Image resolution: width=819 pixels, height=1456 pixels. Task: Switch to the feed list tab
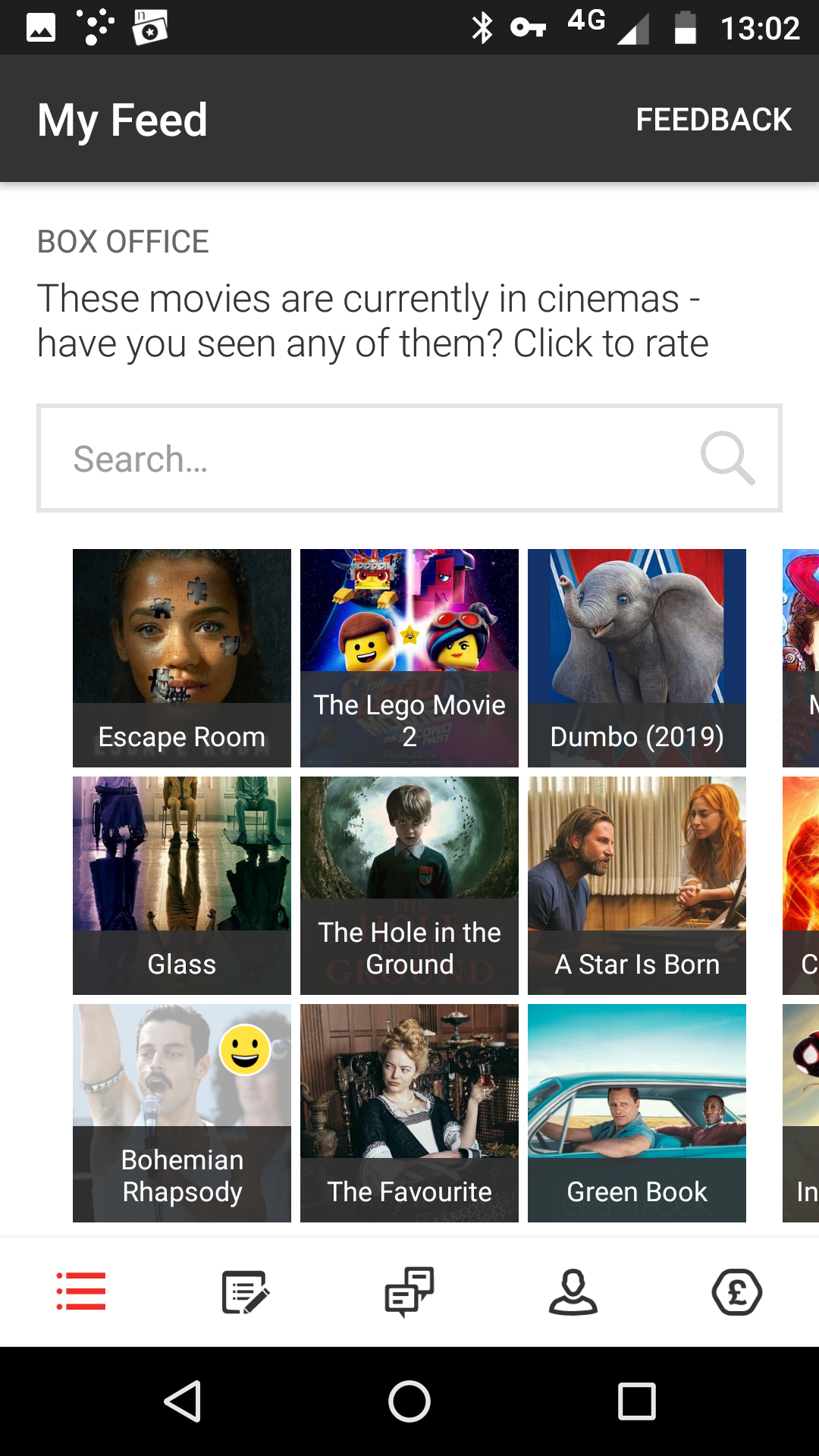pyautogui.click(x=81, y=1291)
